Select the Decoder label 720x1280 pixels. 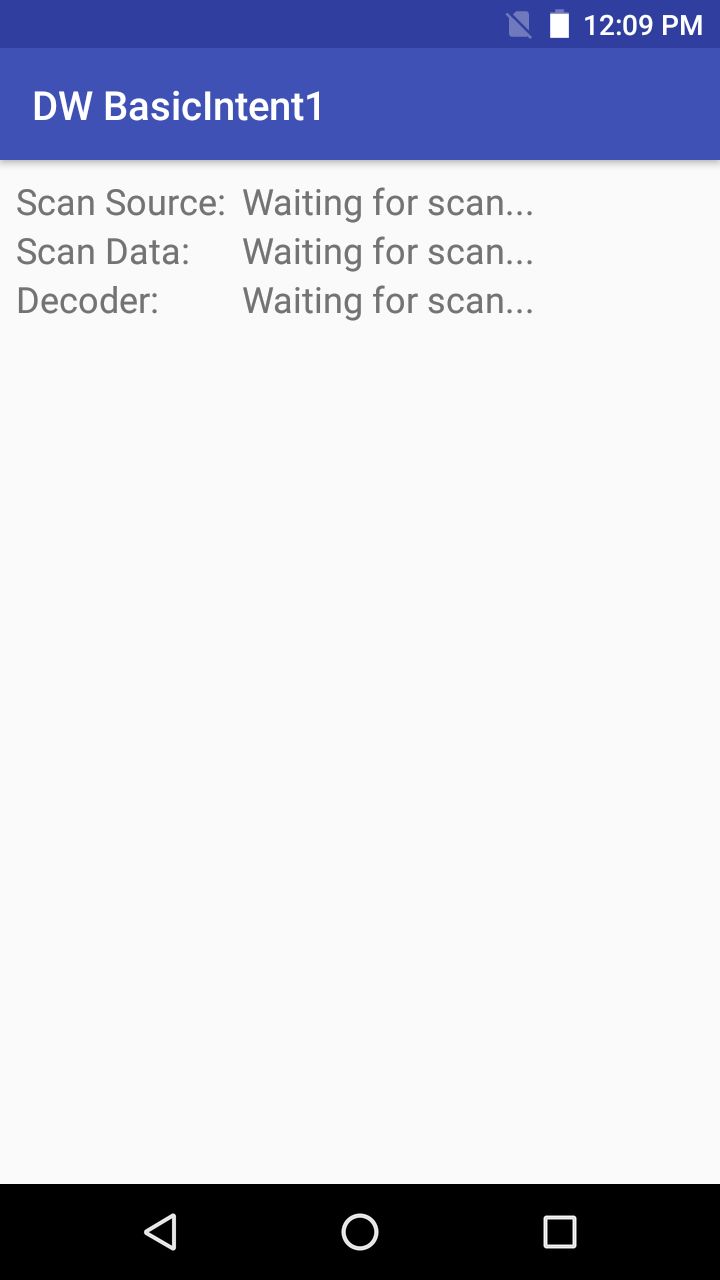pyautogui.click(x=86, y=300)
